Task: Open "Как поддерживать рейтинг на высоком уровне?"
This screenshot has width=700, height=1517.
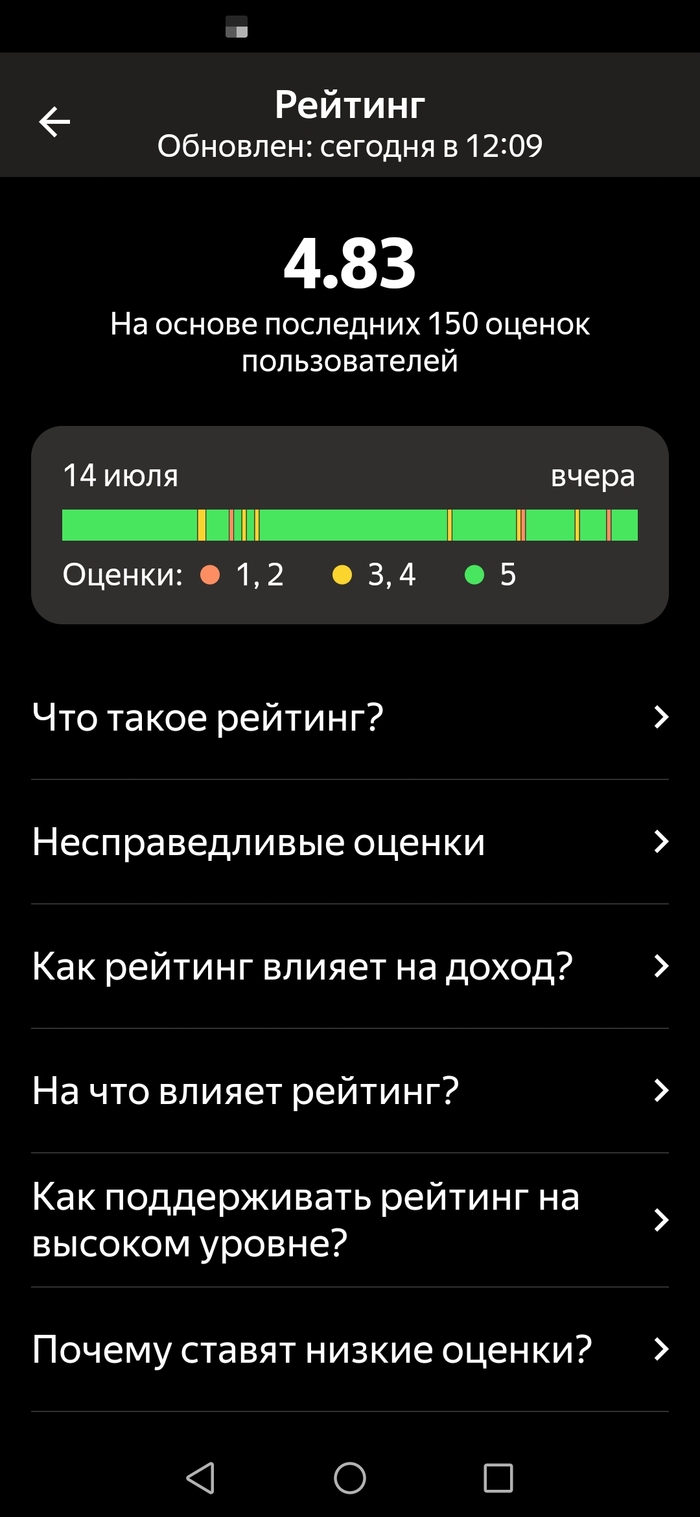Action: 349,1220
